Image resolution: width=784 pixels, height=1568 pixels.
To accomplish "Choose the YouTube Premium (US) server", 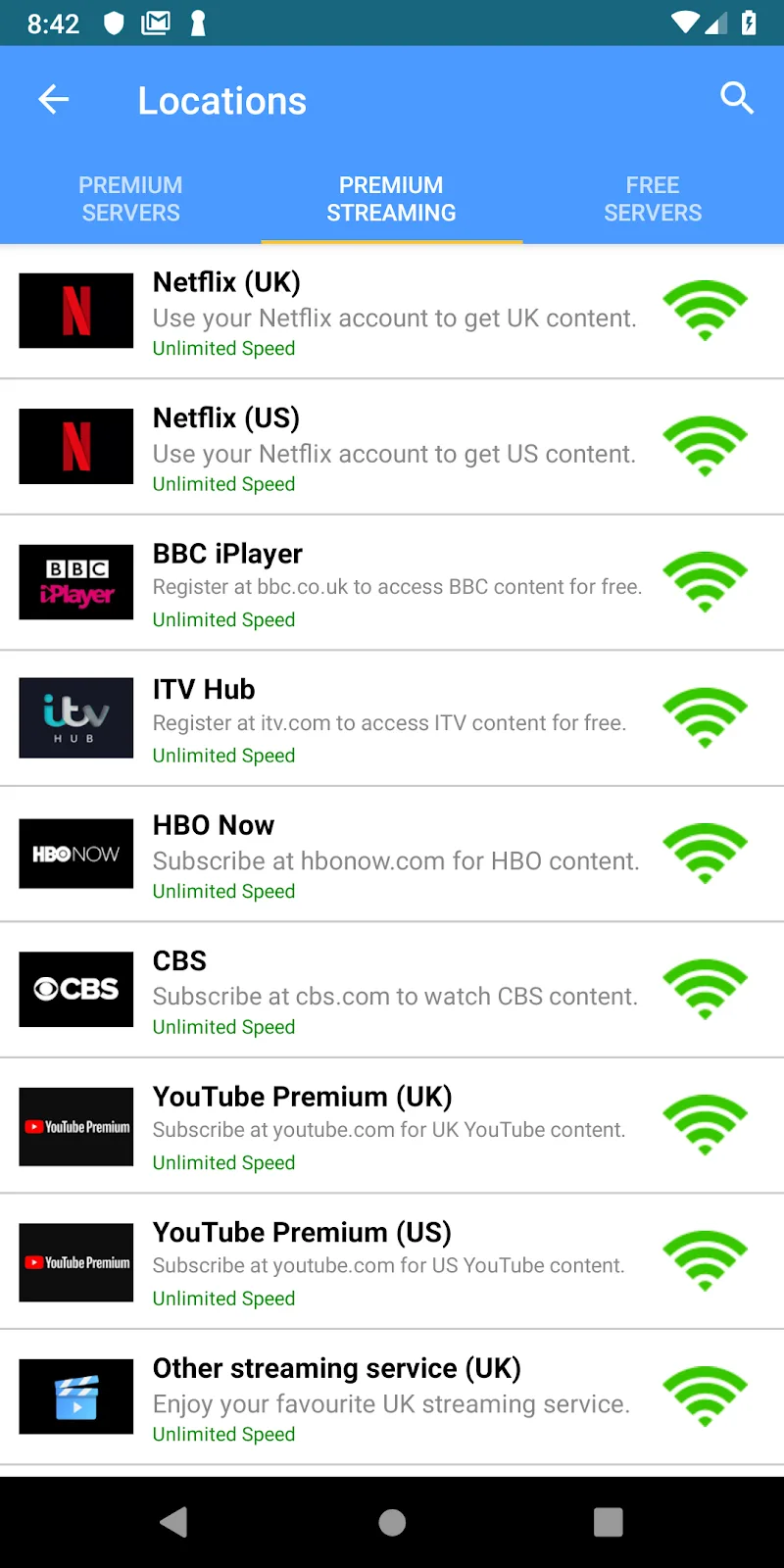I will point(392,1262).
